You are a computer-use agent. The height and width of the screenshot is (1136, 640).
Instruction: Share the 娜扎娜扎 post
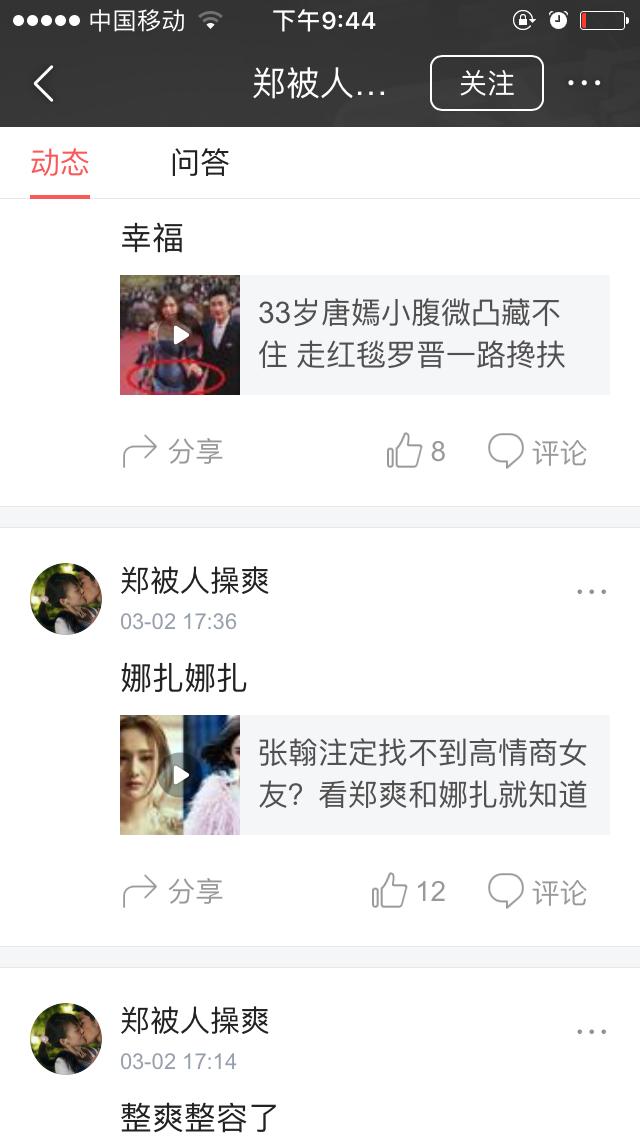(x=172, y=891)
